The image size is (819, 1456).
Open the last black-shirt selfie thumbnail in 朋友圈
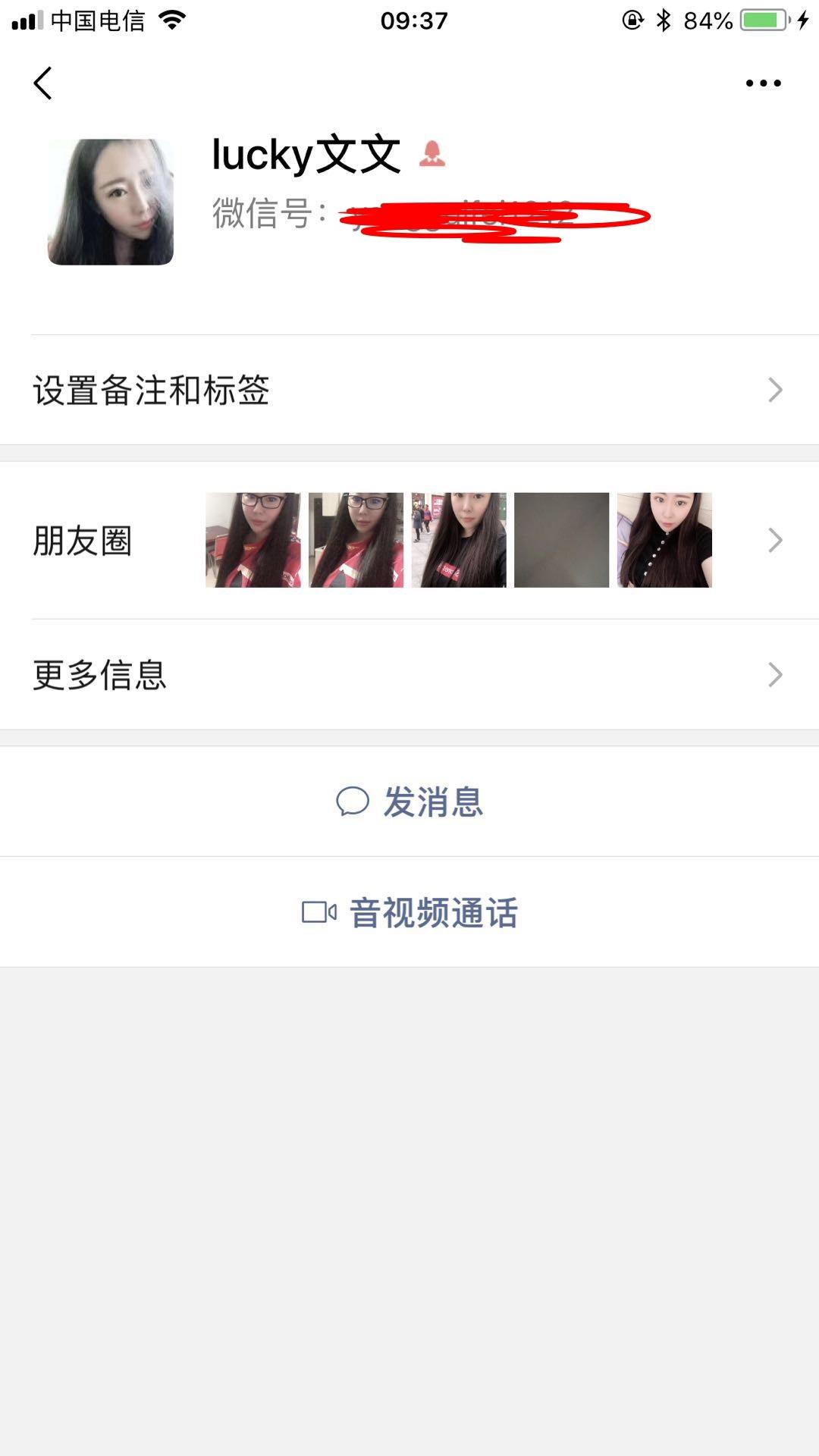pyautogui.click(x=664, y=540)
